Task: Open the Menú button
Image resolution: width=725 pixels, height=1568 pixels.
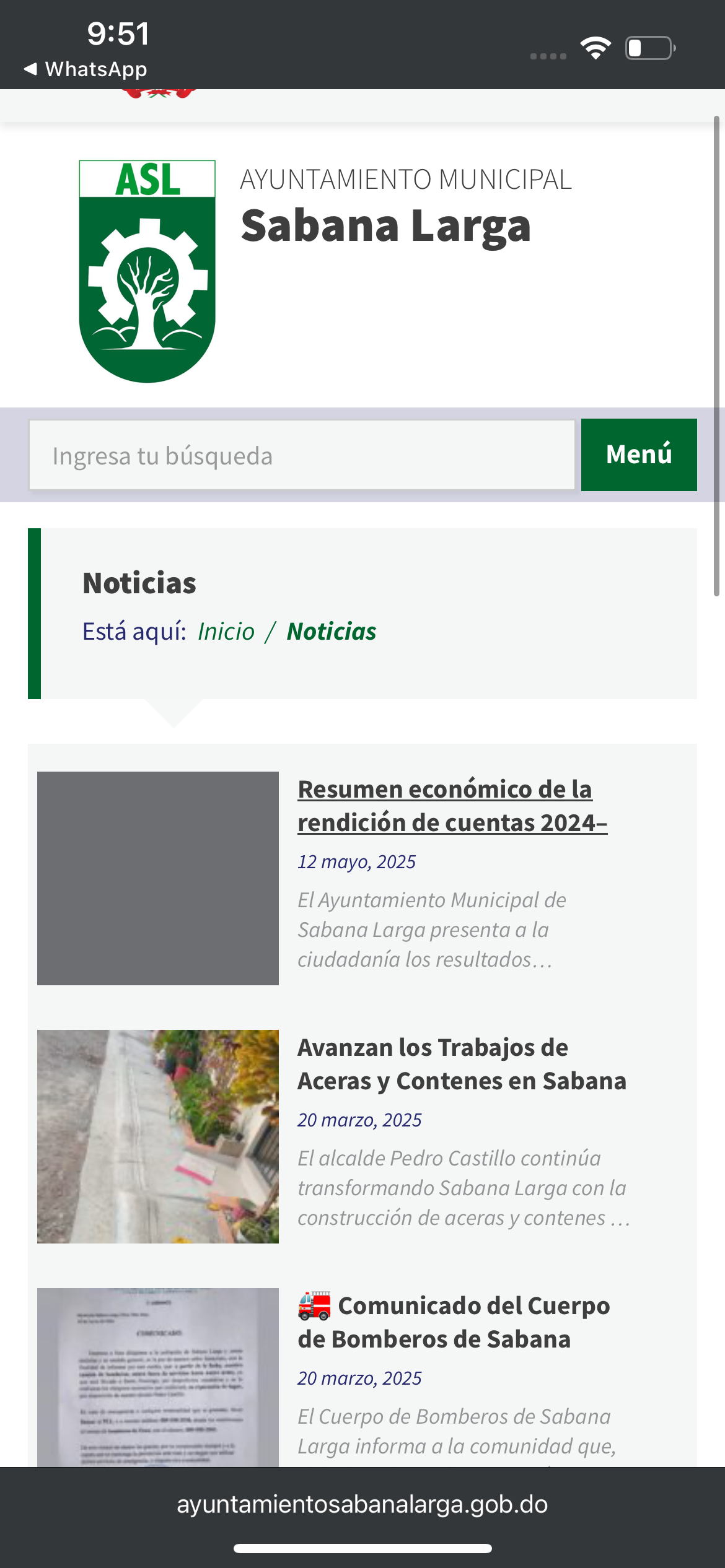Action: click(x=638, y=455)
